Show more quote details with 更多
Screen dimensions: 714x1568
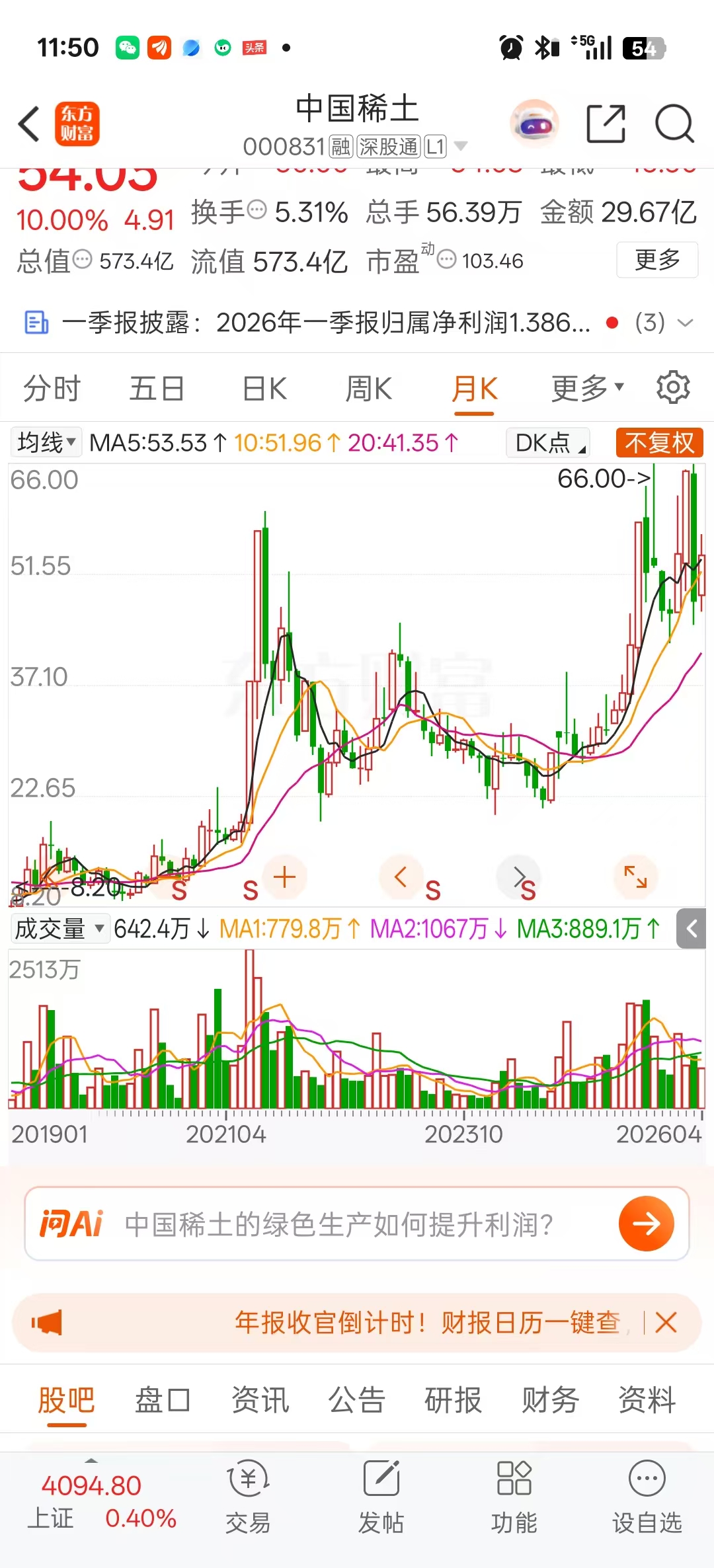[x=657, y=260]
